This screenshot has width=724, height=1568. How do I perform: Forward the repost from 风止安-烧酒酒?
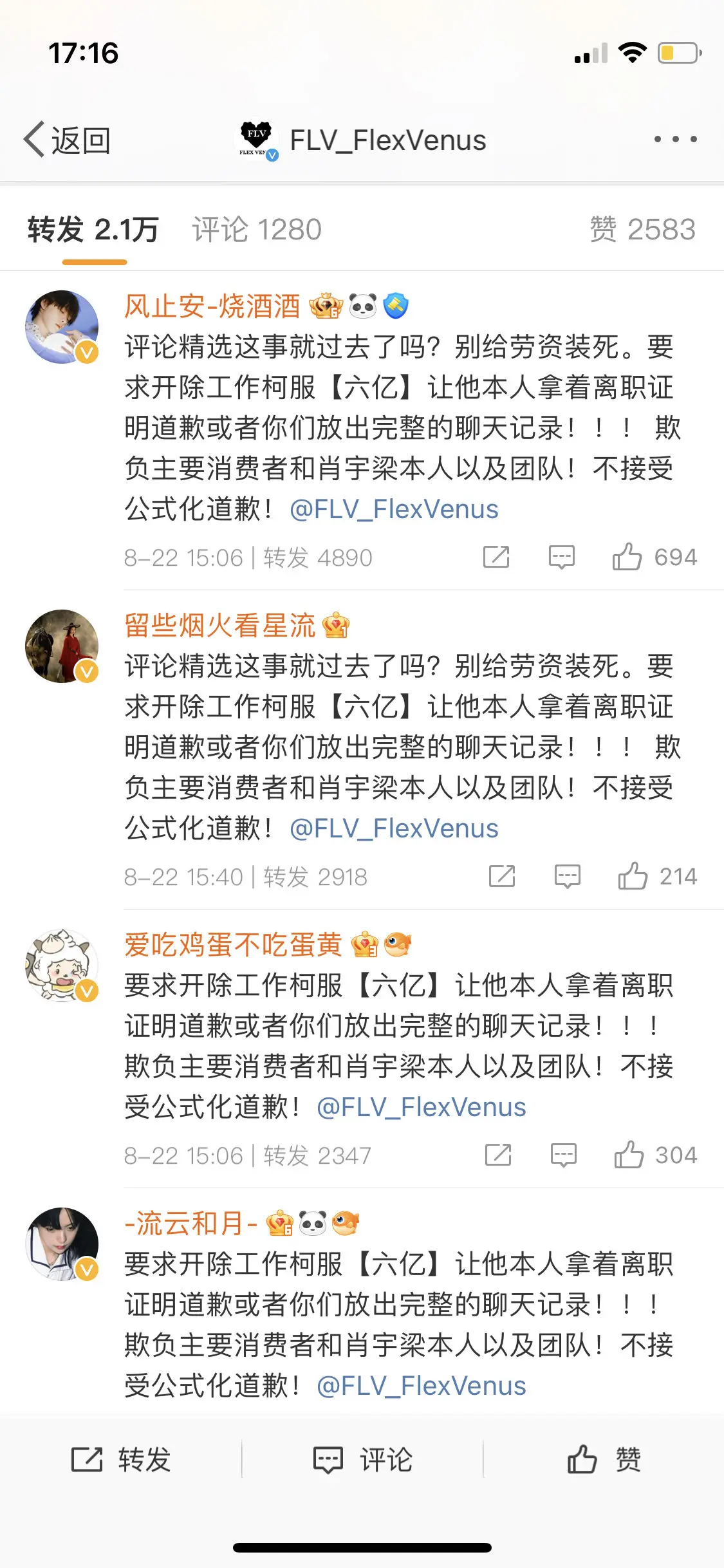coord(496,557)
